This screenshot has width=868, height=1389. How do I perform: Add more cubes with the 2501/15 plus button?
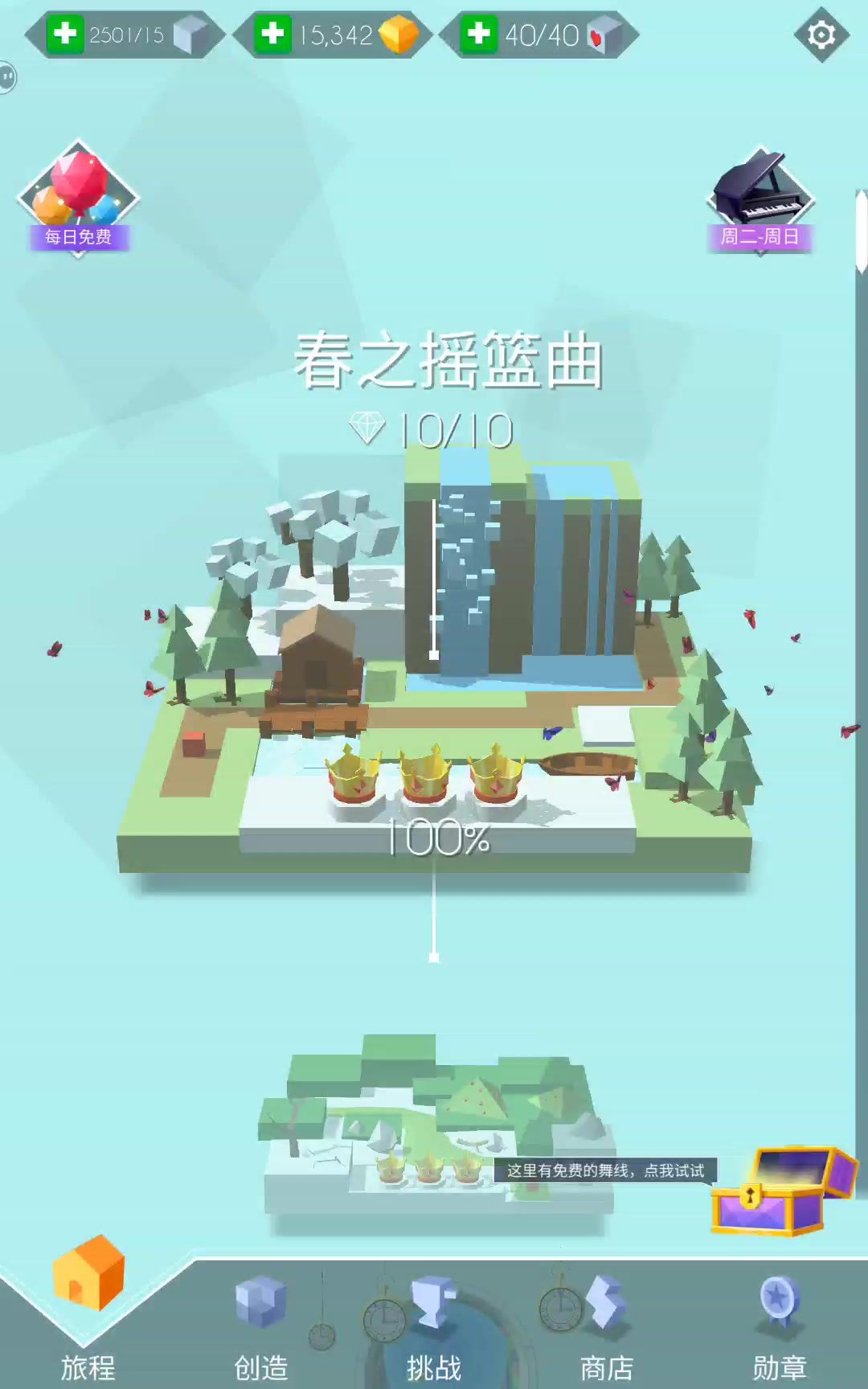[64, 35]
